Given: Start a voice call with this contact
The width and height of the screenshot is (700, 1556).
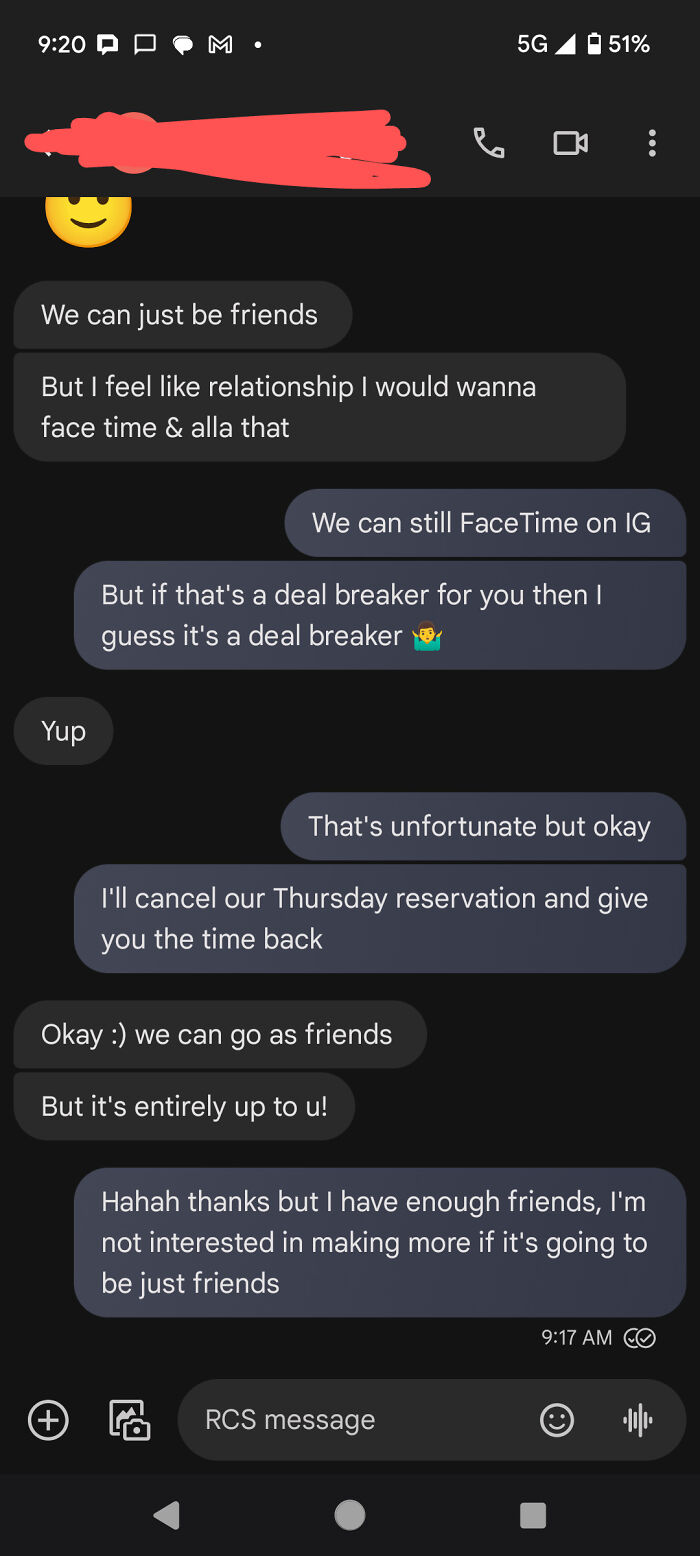Looking at the screenshot, I should click(488, 144).
